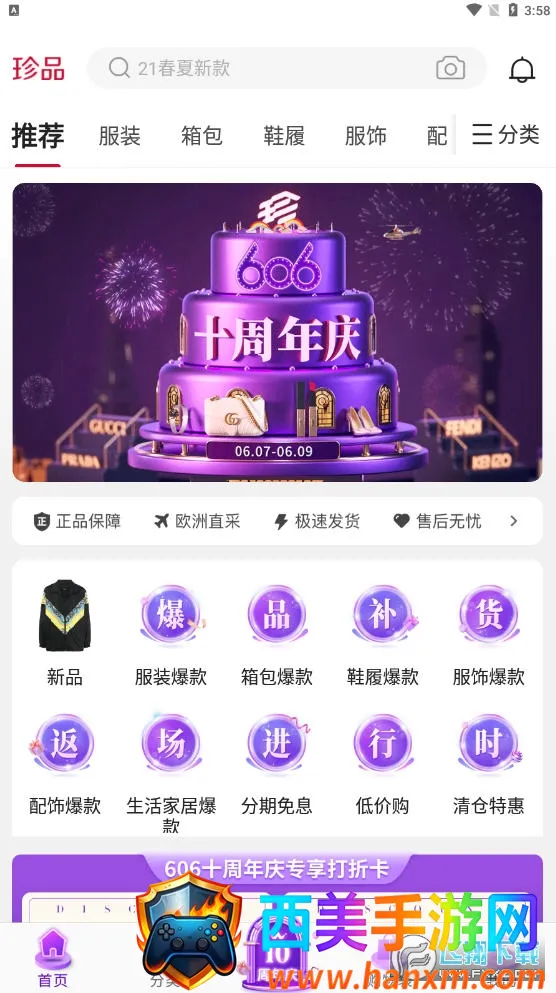Open the 十周年庆 anniversary banner
556x993 pixels.
pyautogui.click(x=277, y=332)
